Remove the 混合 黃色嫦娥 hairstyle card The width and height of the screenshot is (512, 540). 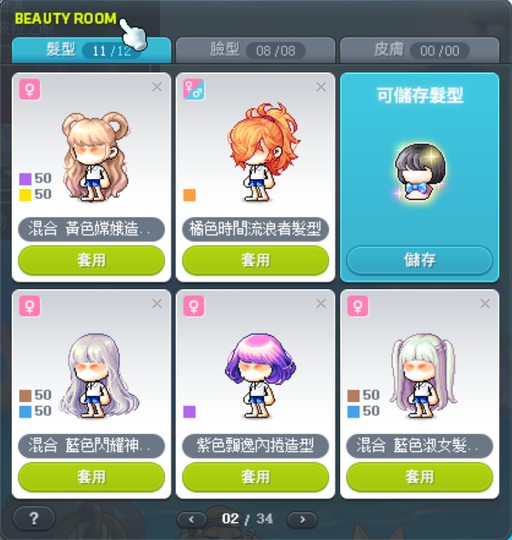tap(157, 87)
